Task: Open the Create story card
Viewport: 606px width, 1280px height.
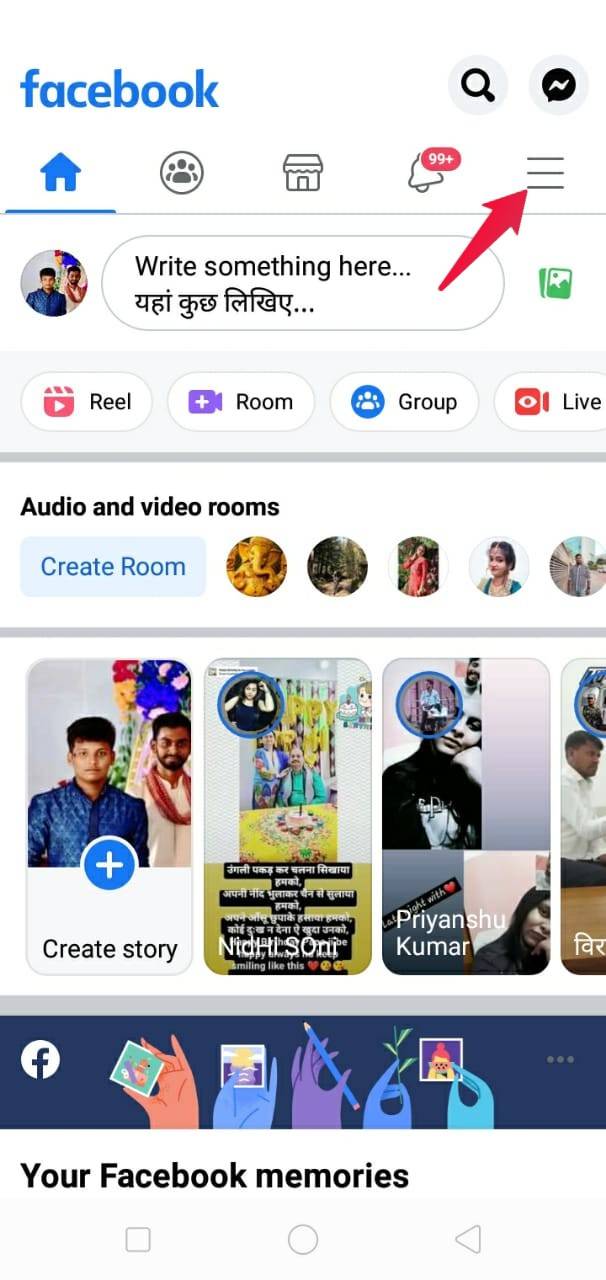Action: coord(109,815)
